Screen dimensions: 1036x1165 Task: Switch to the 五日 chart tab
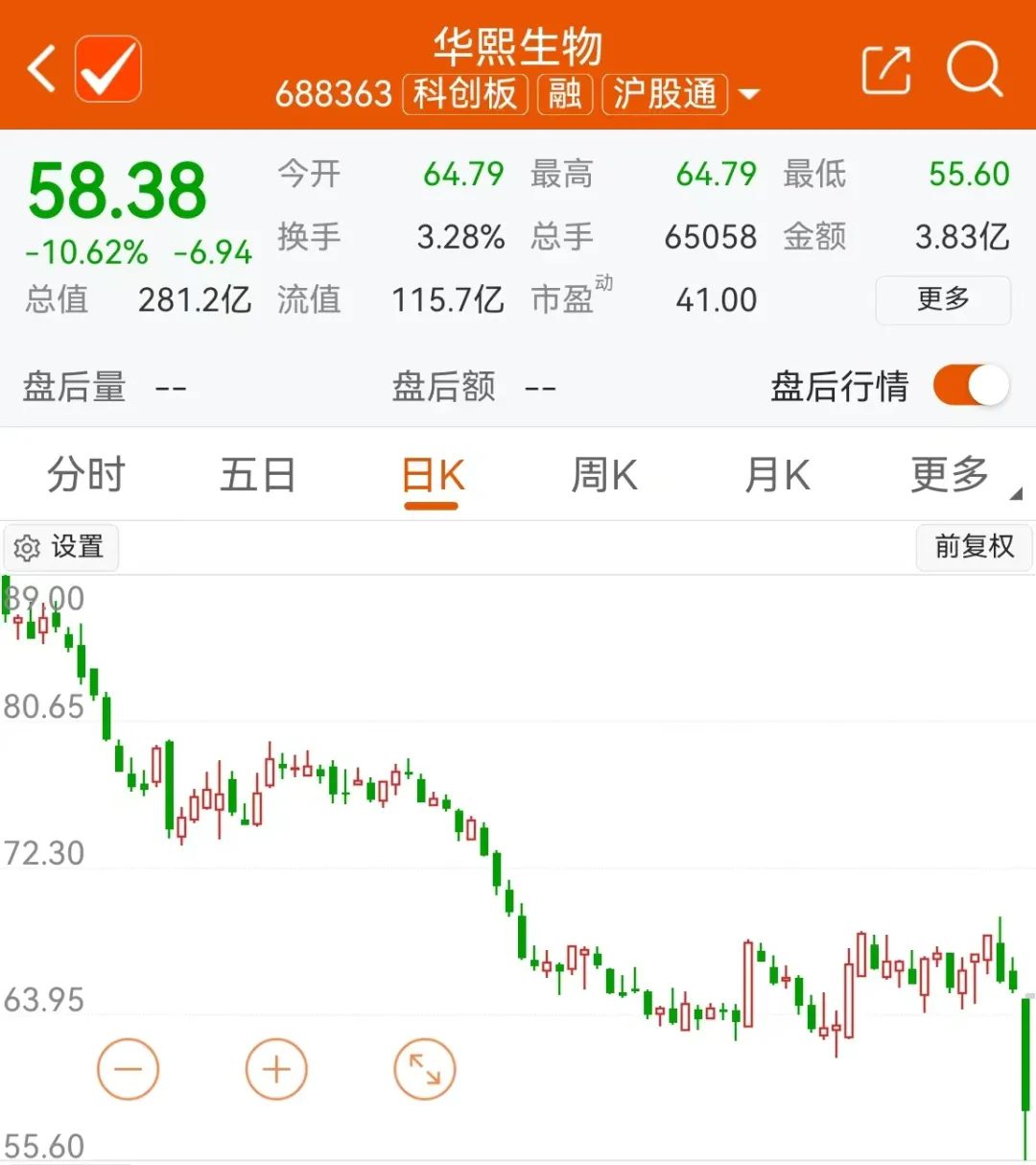tap(257, 475)
